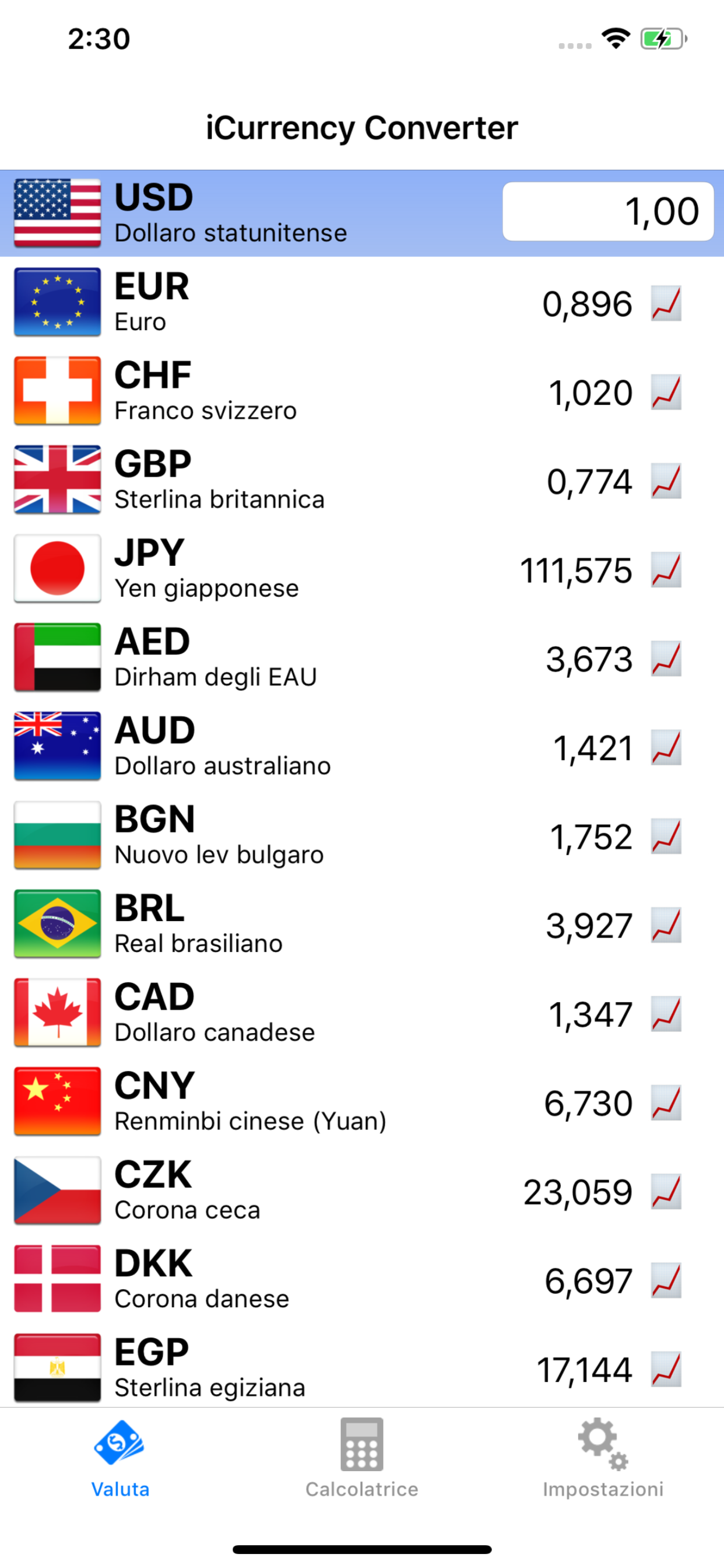This screenshot has height=1568, width=724.
Task: Edit the USD amount field
Action: [608, 211]
